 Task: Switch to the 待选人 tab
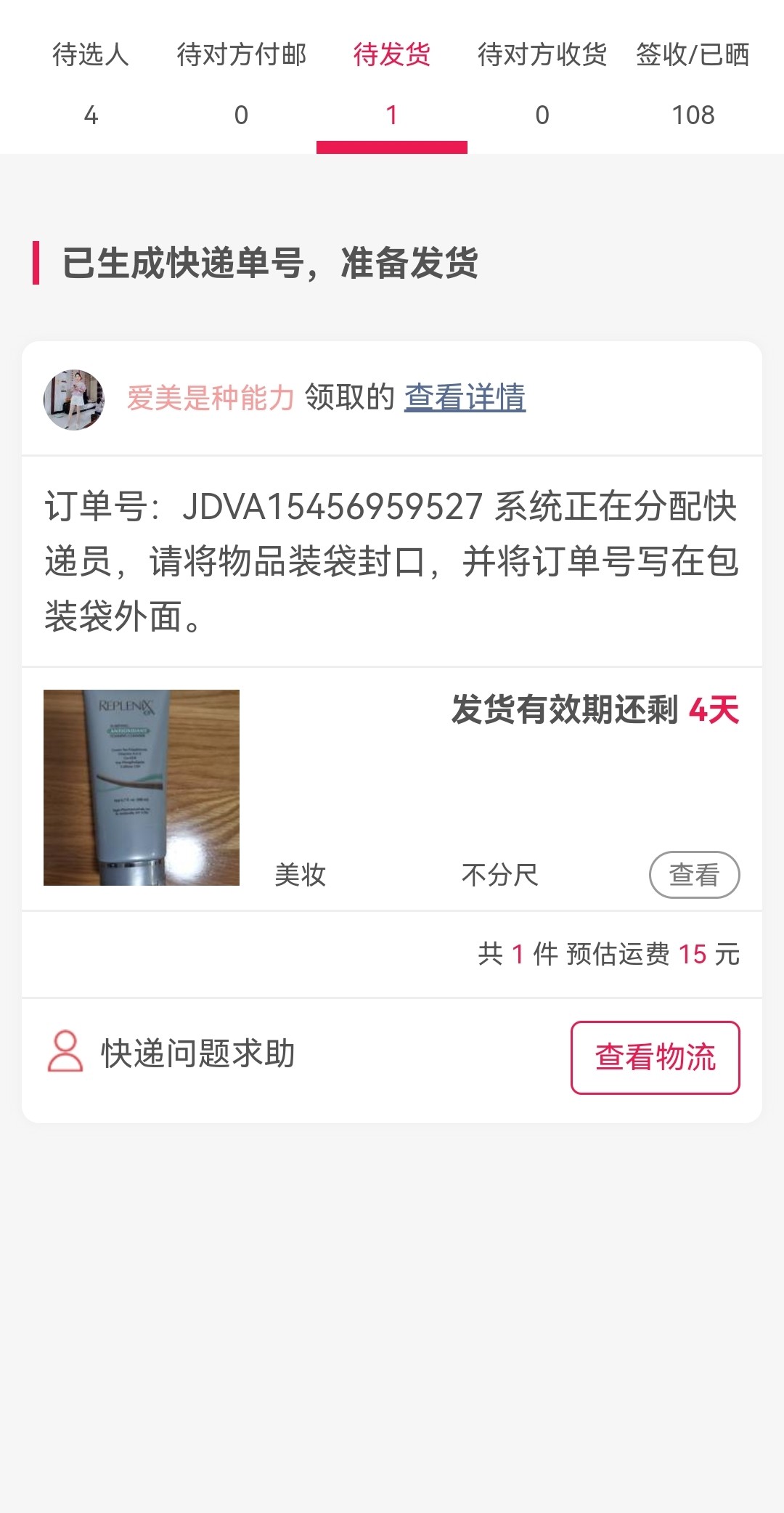[91, 80]
